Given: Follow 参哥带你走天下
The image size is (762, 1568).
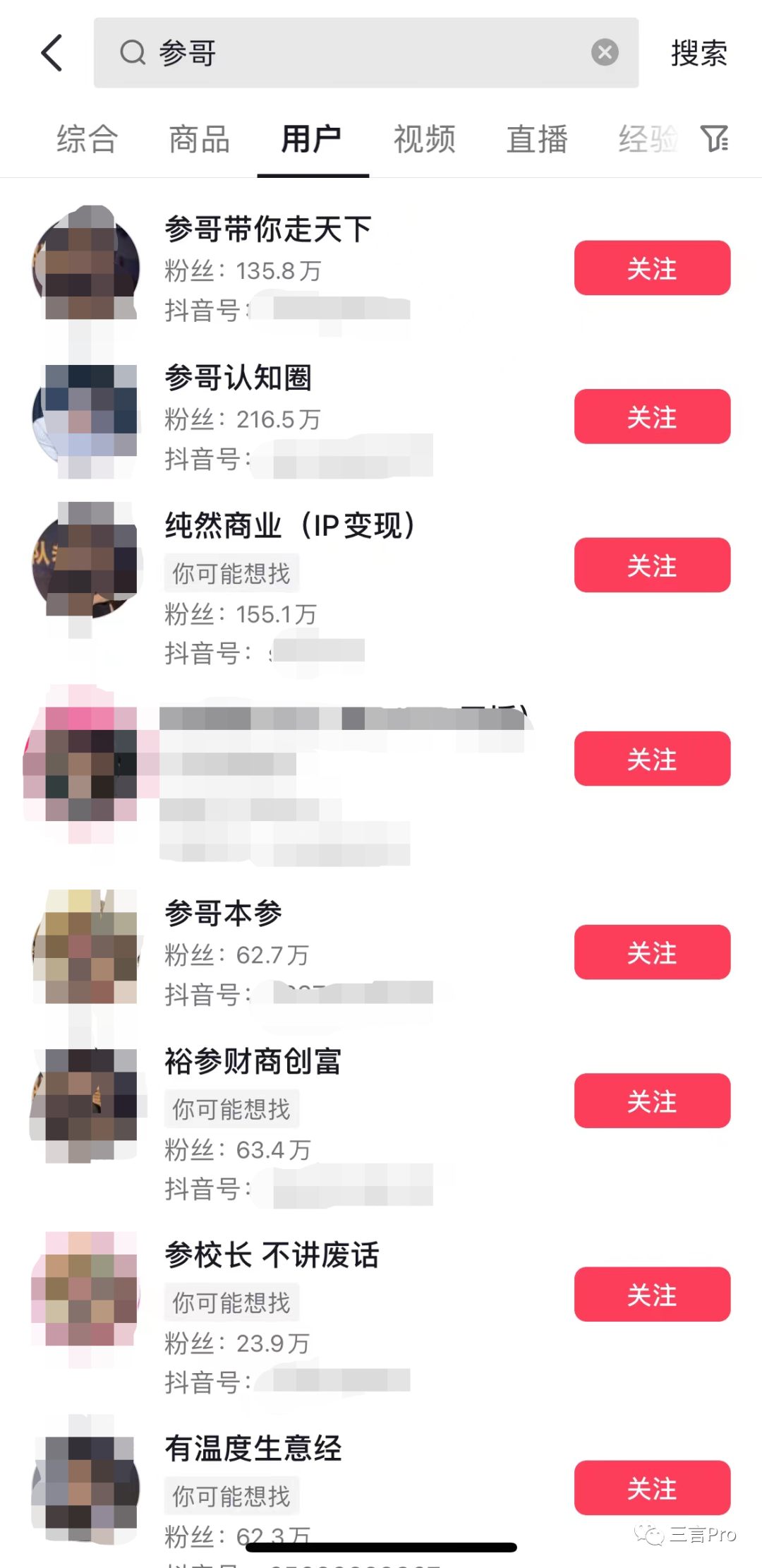Looking at the screenshot, I should 652,268.
